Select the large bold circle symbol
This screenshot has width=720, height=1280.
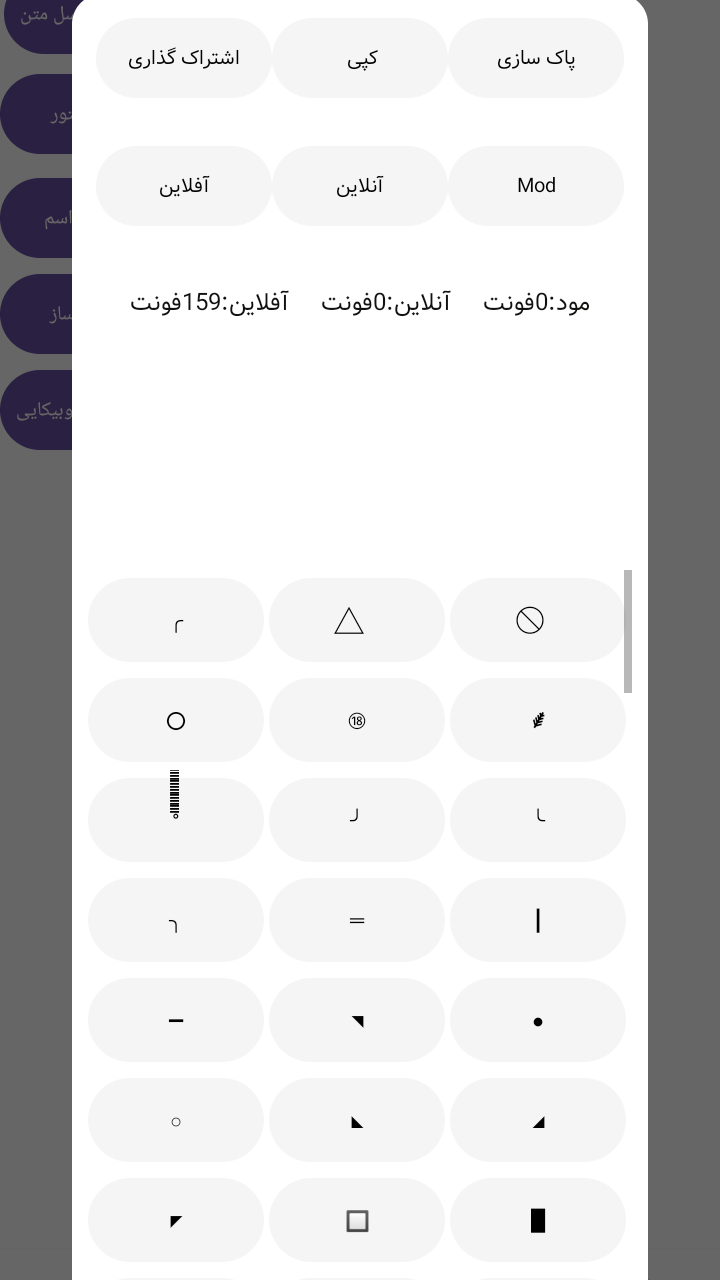[176, 720]
